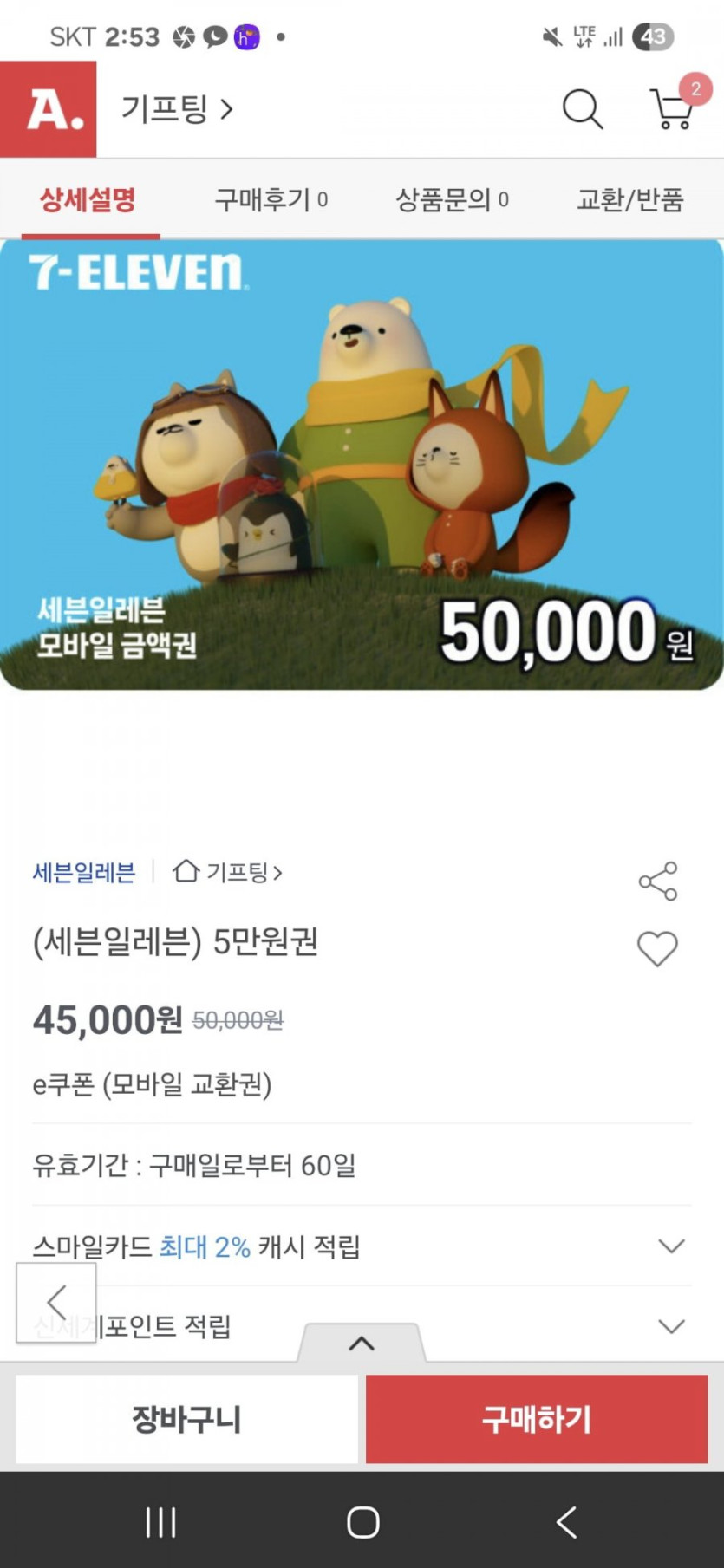Expand the 스마일카드 최대 2% 캐시 적립 row
The image size is (724, 1568).
(x=671, y=1246)
